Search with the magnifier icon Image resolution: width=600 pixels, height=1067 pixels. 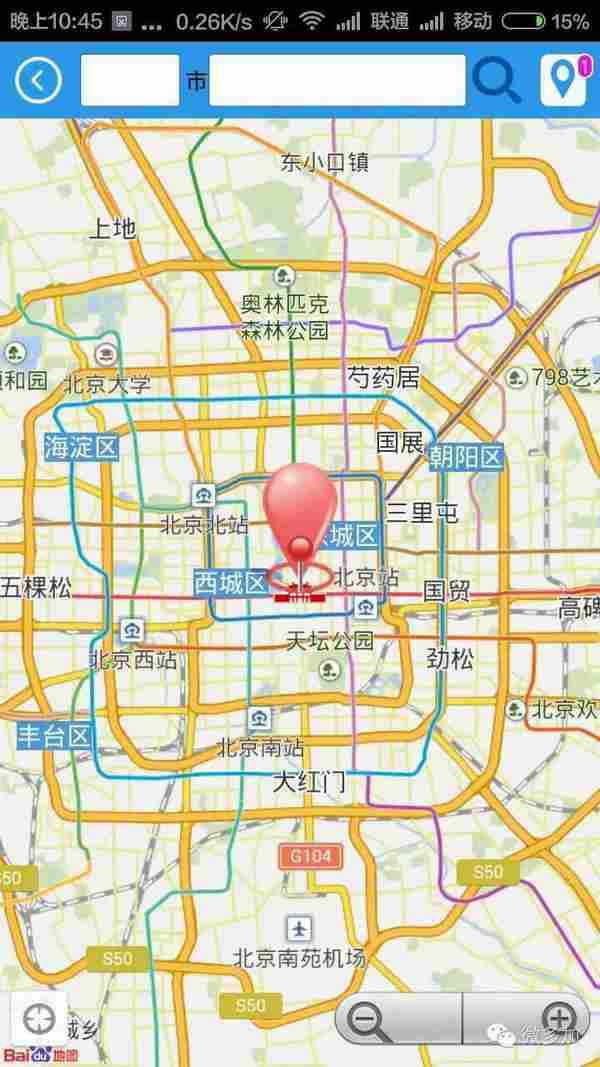(x=497, y=80)
